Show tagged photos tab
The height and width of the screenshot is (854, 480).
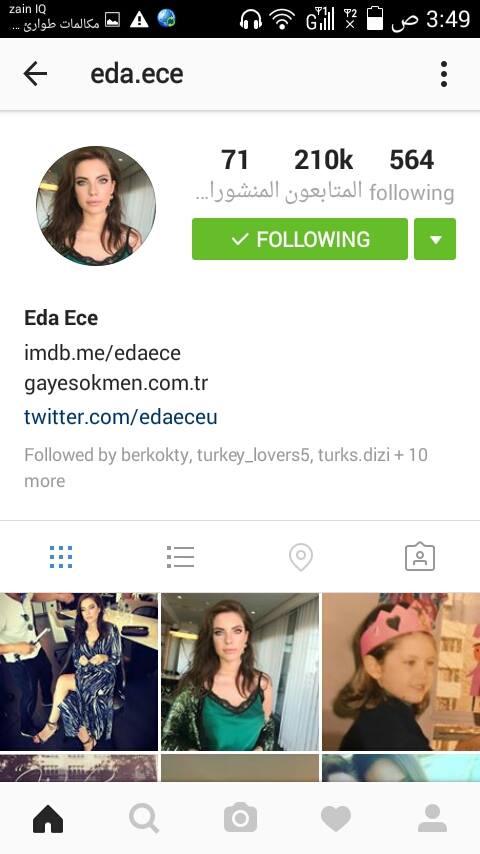420,557
